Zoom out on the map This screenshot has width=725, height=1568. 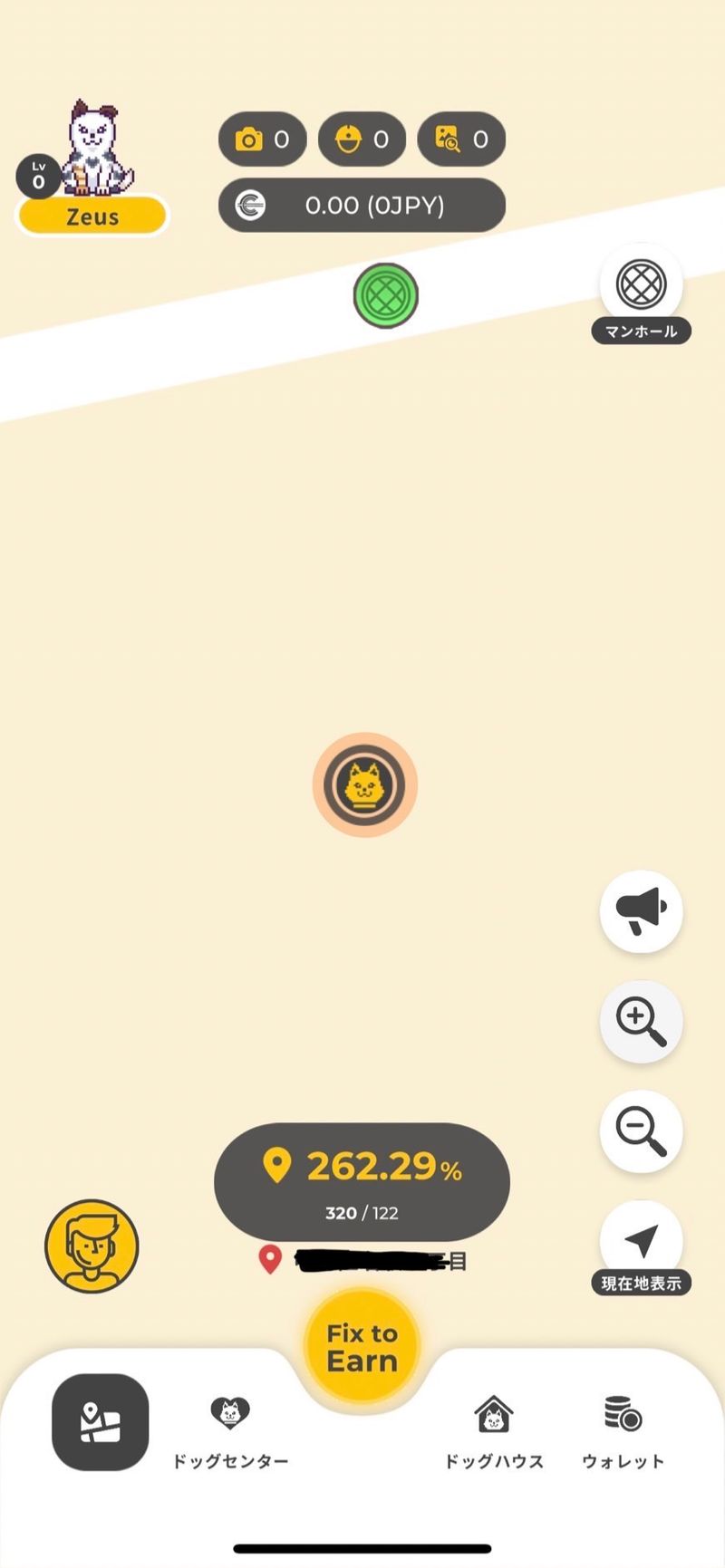(641, 1130)
